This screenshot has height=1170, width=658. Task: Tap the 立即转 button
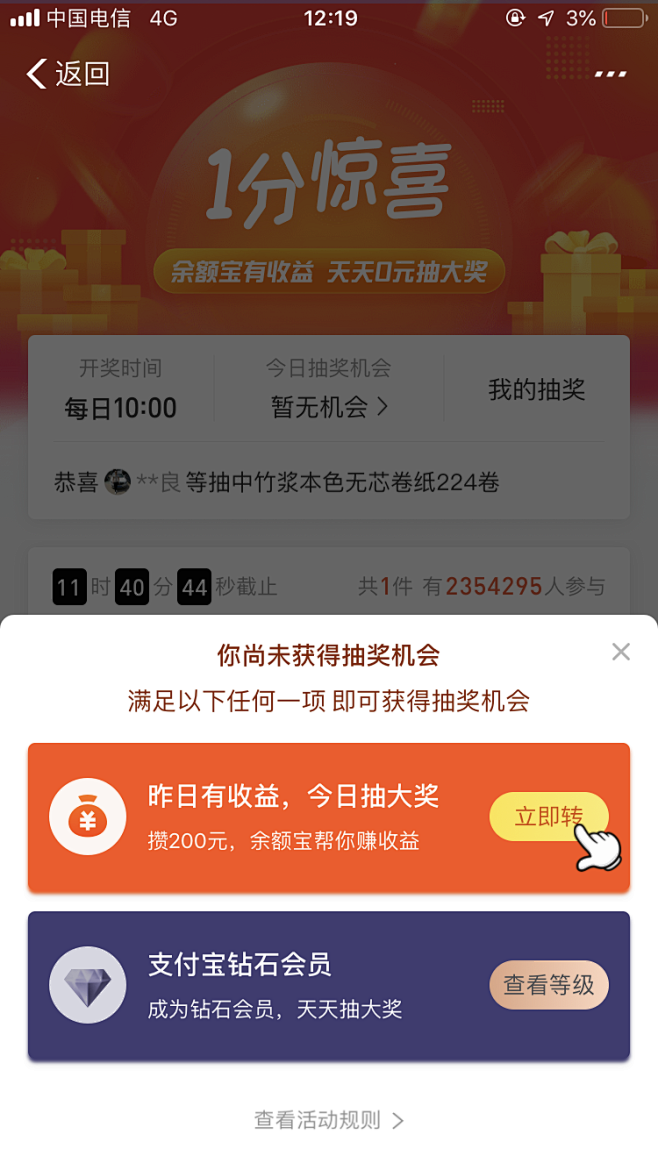click(x=548, y=816)
